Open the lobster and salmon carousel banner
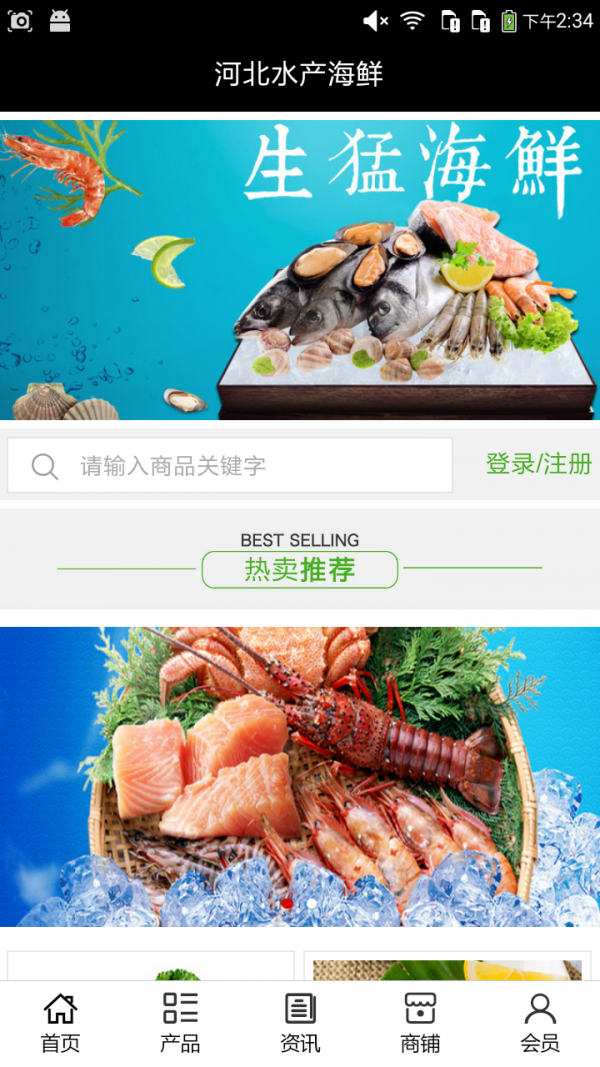The image size is (600, 1067). (300, 770)
